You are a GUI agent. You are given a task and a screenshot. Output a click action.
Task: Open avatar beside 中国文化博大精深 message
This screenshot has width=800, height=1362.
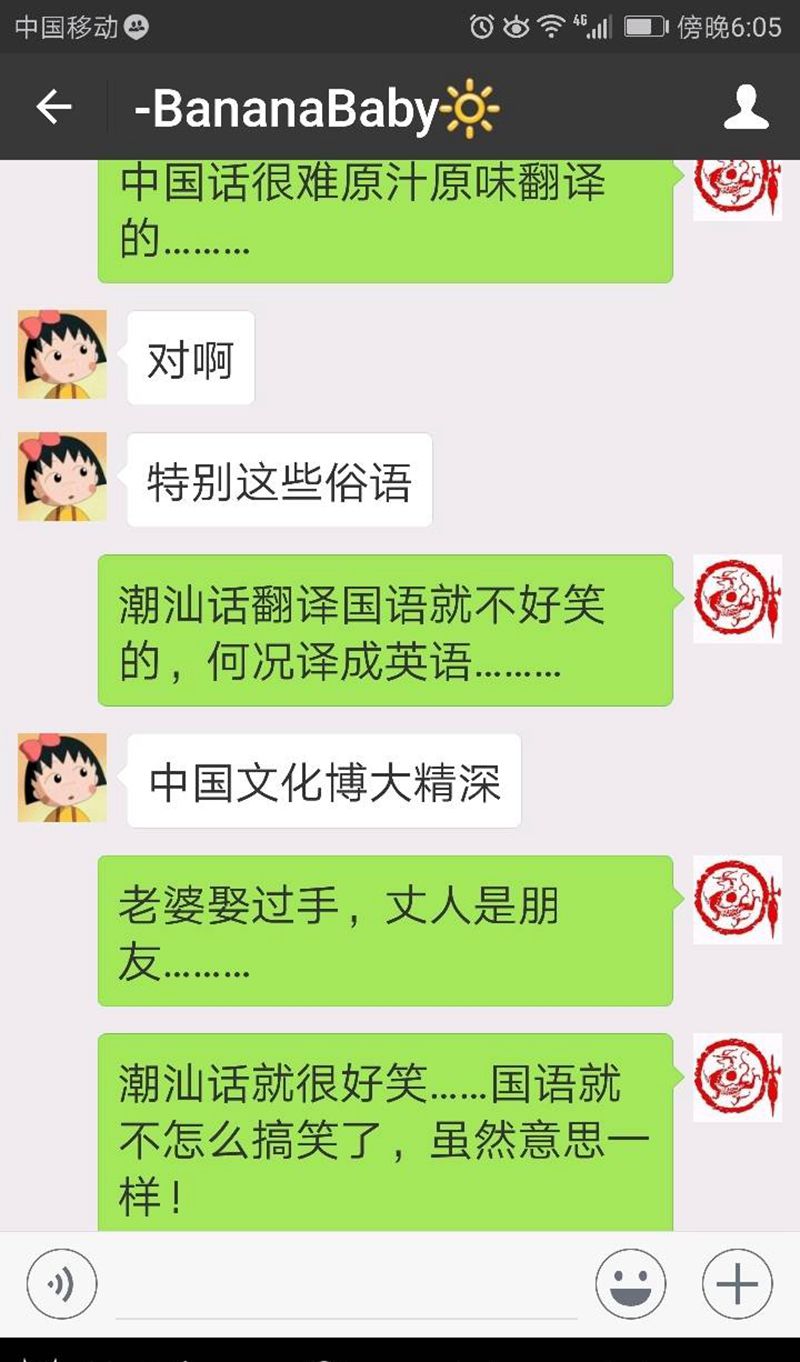(x=62, y=777)
